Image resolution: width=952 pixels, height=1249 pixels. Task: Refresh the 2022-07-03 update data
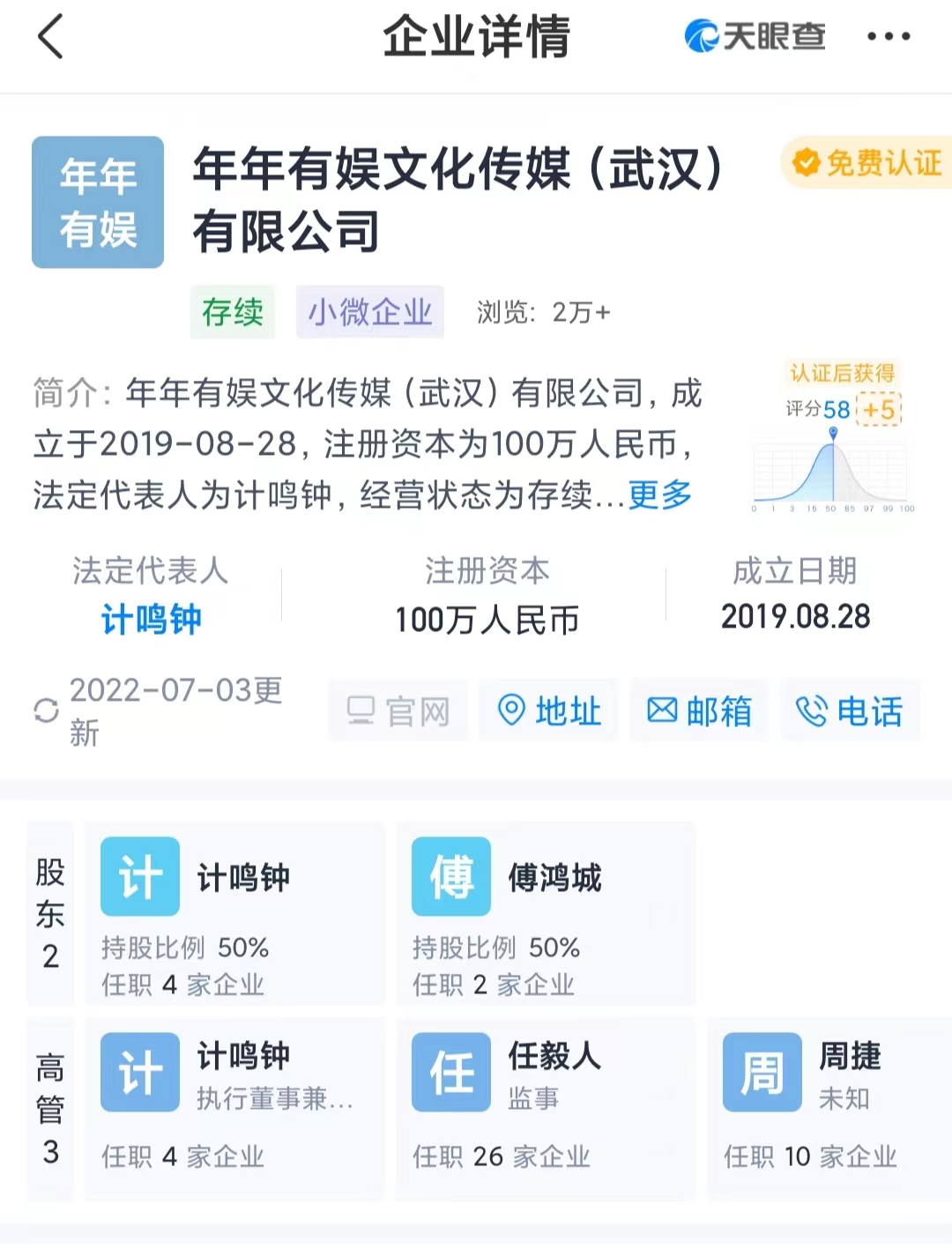pyautogui.click(x=46, y=710)
